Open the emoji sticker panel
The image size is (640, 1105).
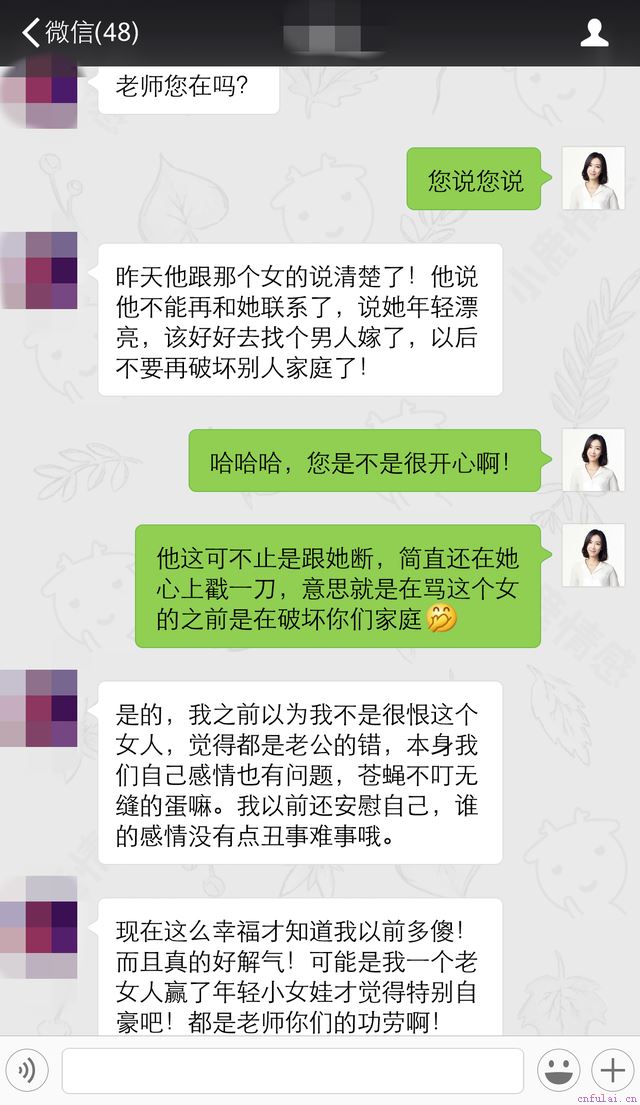(x=558, y=1071)
